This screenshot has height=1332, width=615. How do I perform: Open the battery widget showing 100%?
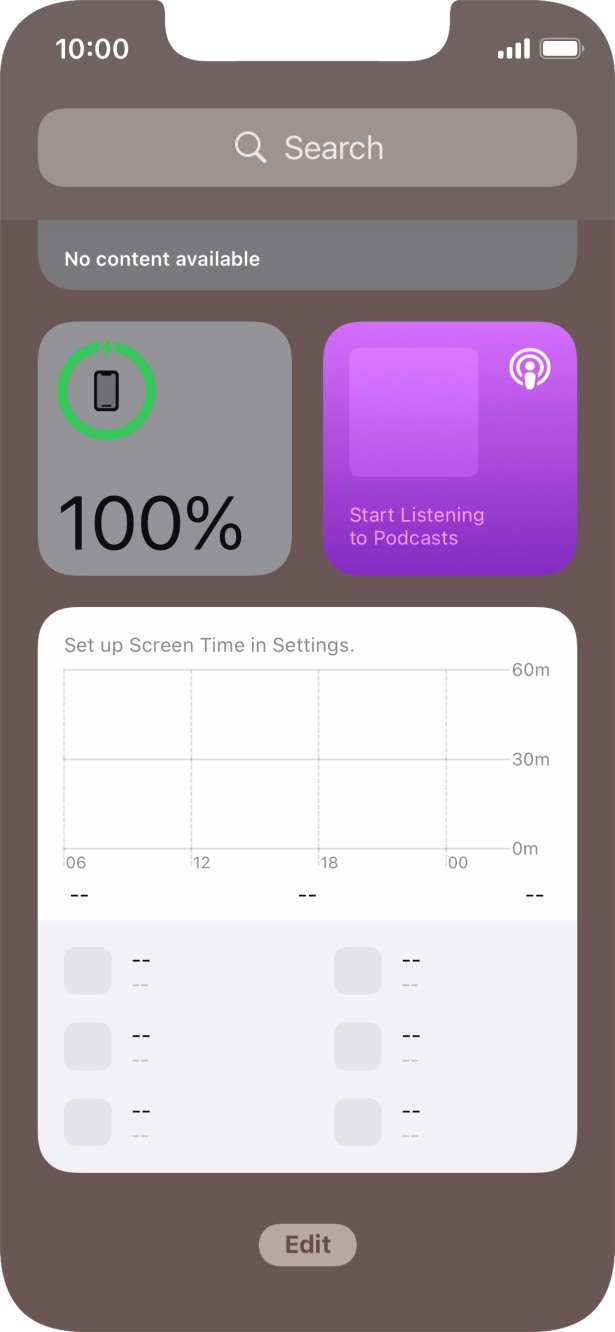(x=165, y=449)
